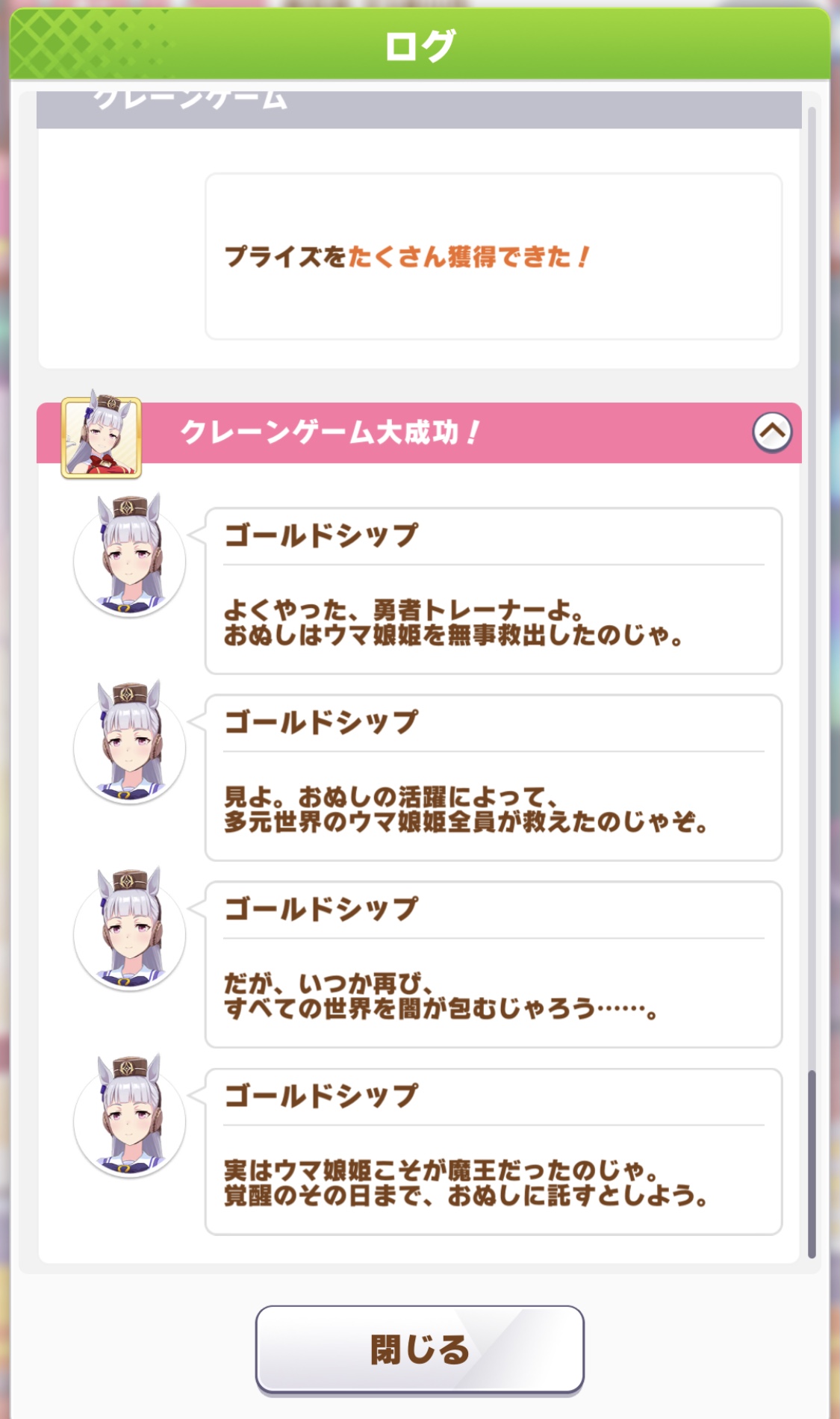840x1419 pixels.
Task: Tap the 閉じる button to close log
Action: tap(420, 1350)
